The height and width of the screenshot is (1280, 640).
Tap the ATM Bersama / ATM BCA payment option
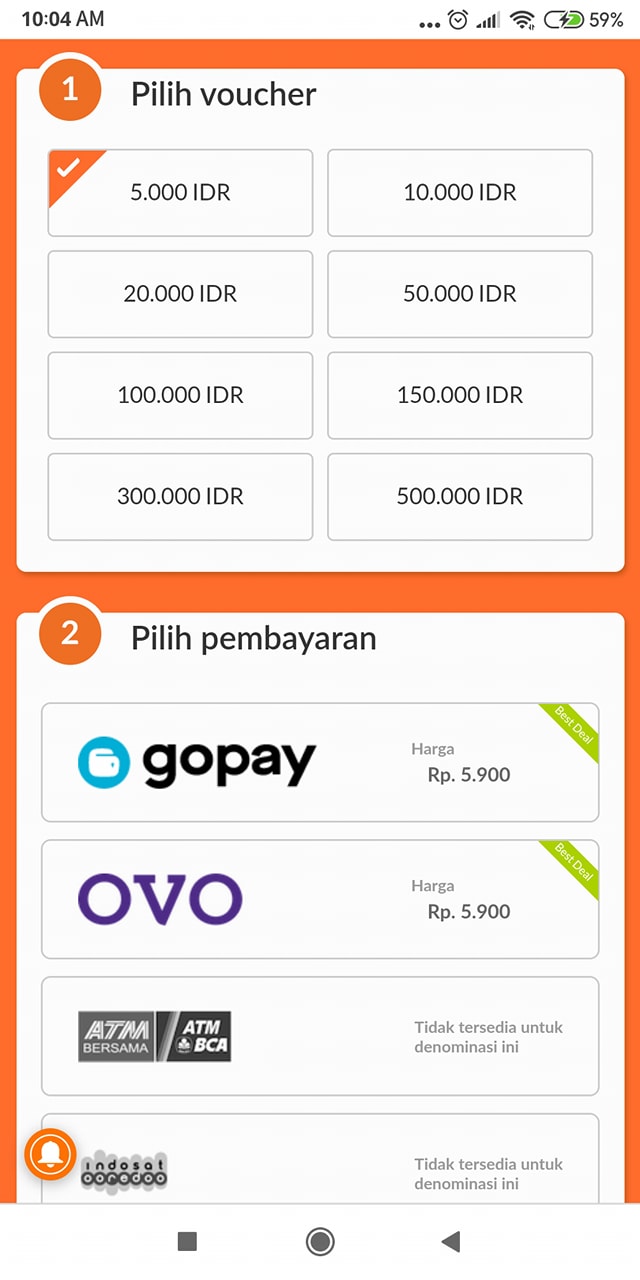pos(320,1036)
